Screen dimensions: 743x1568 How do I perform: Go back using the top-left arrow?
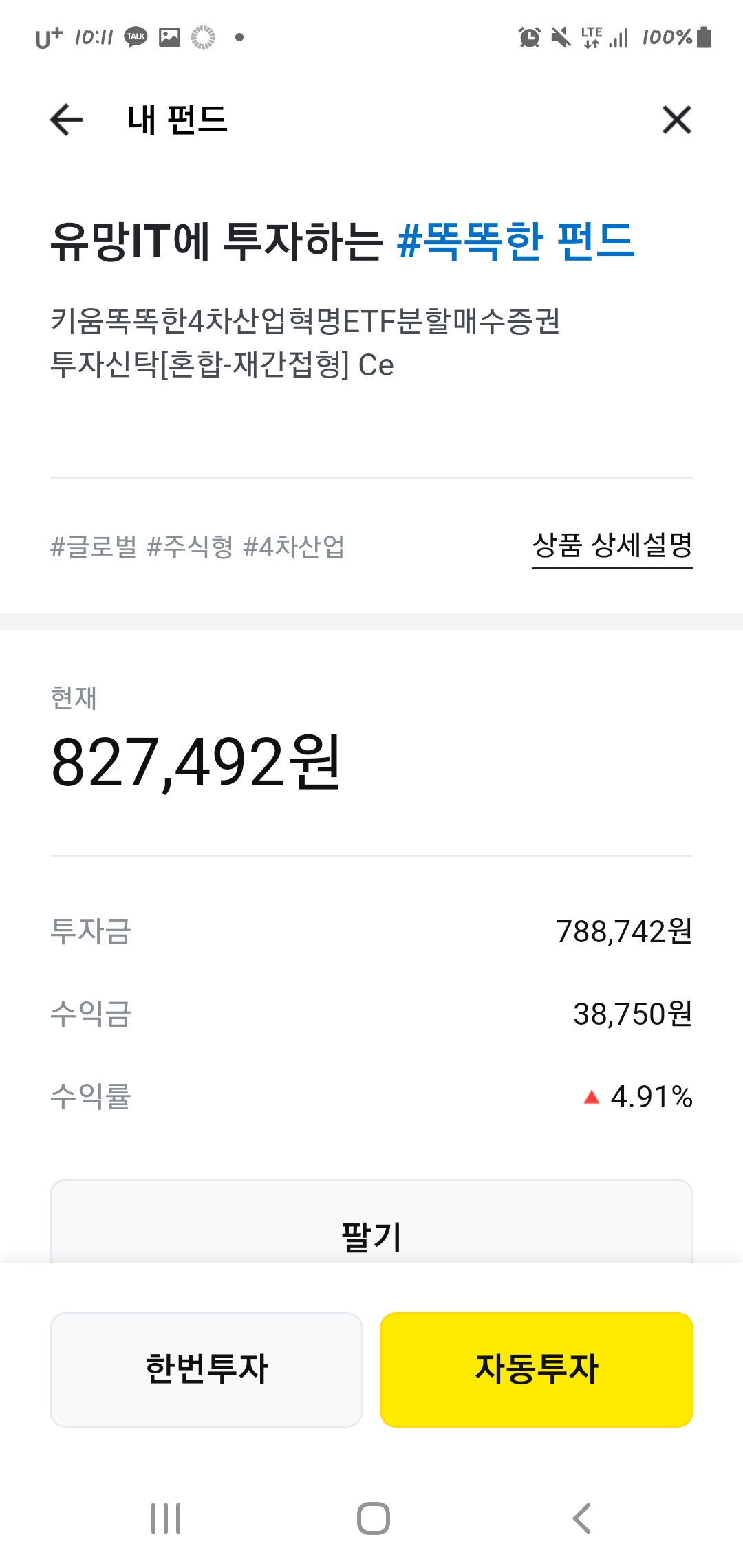[x=67, y=120]
